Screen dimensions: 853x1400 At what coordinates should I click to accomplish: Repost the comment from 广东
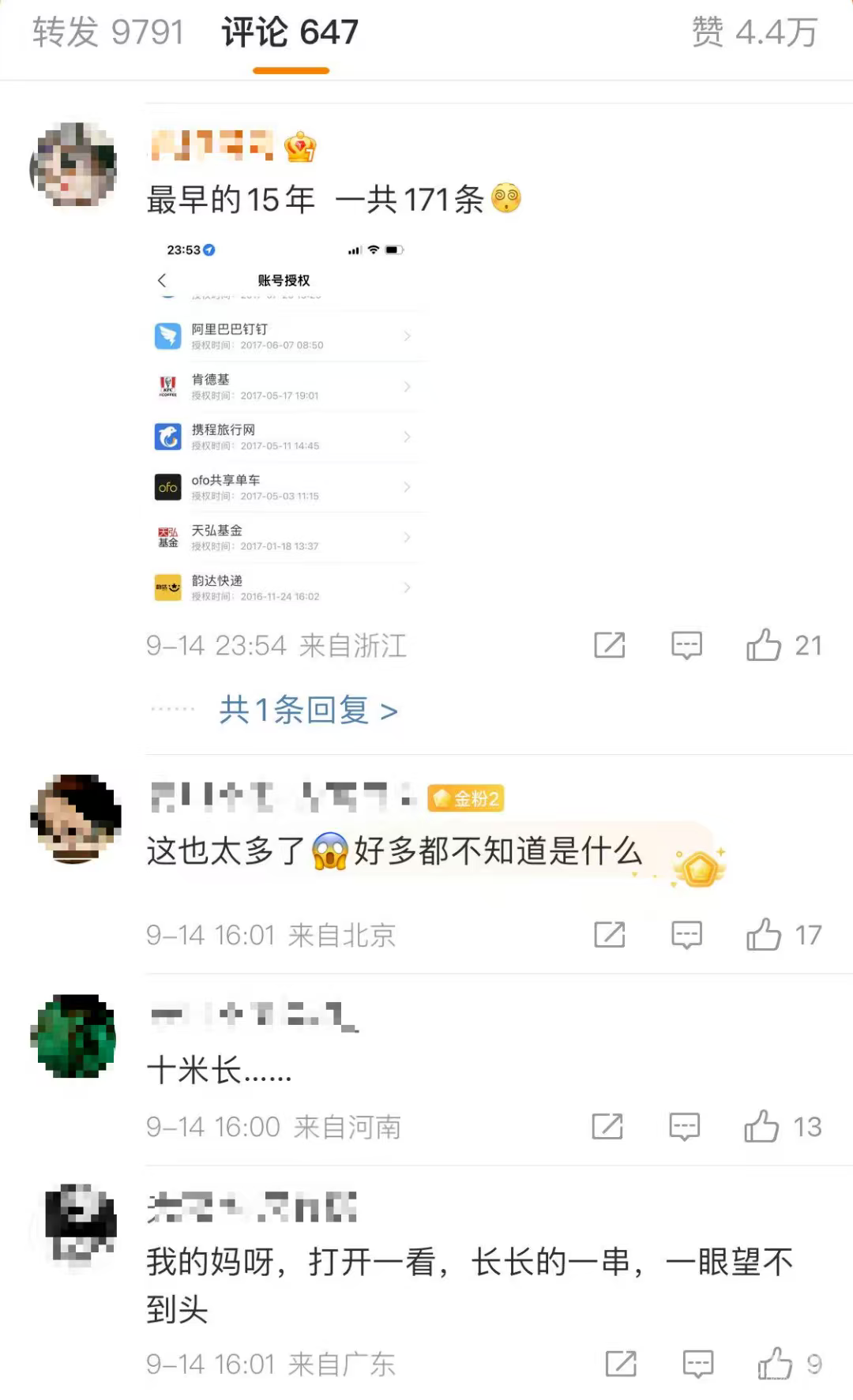[621, 1364]
